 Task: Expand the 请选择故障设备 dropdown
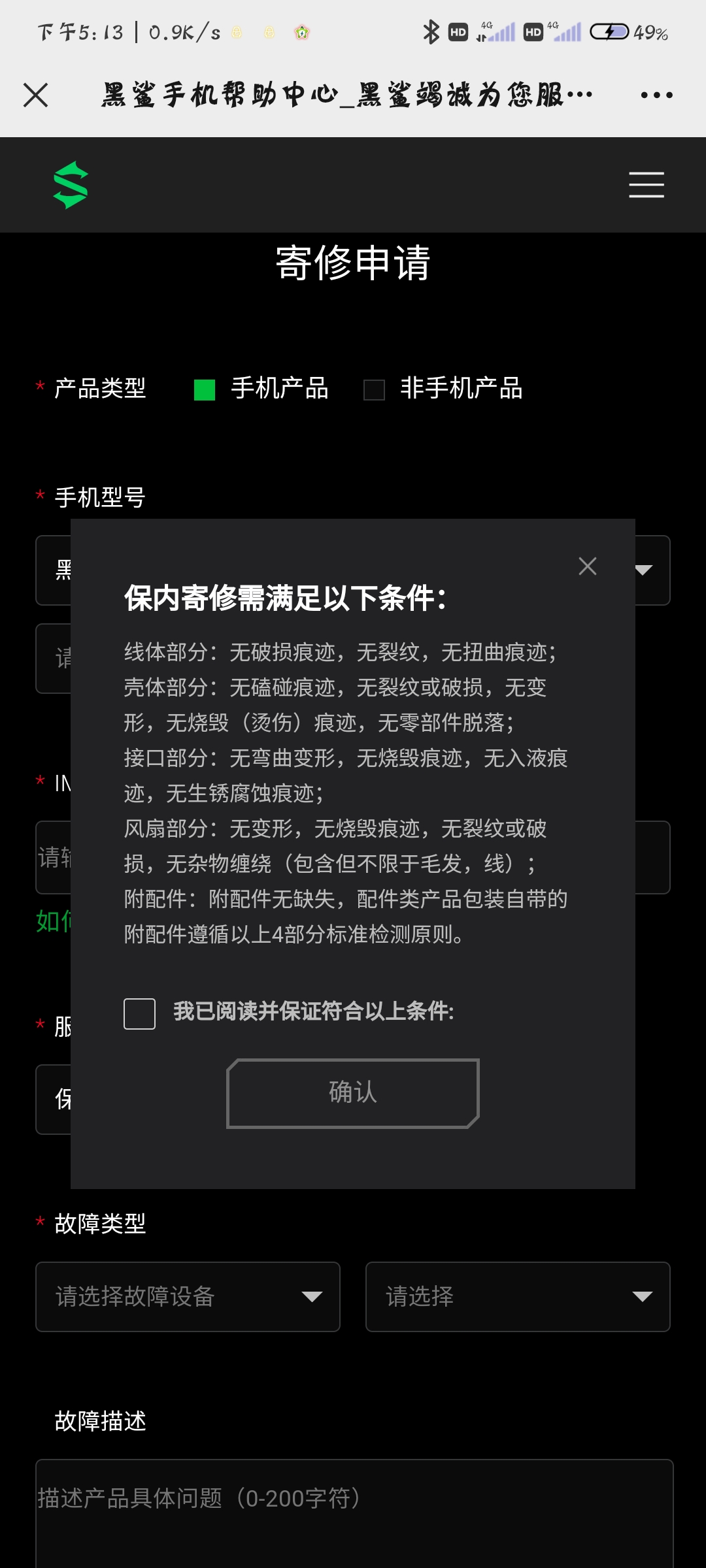(x=188, y=1297)
